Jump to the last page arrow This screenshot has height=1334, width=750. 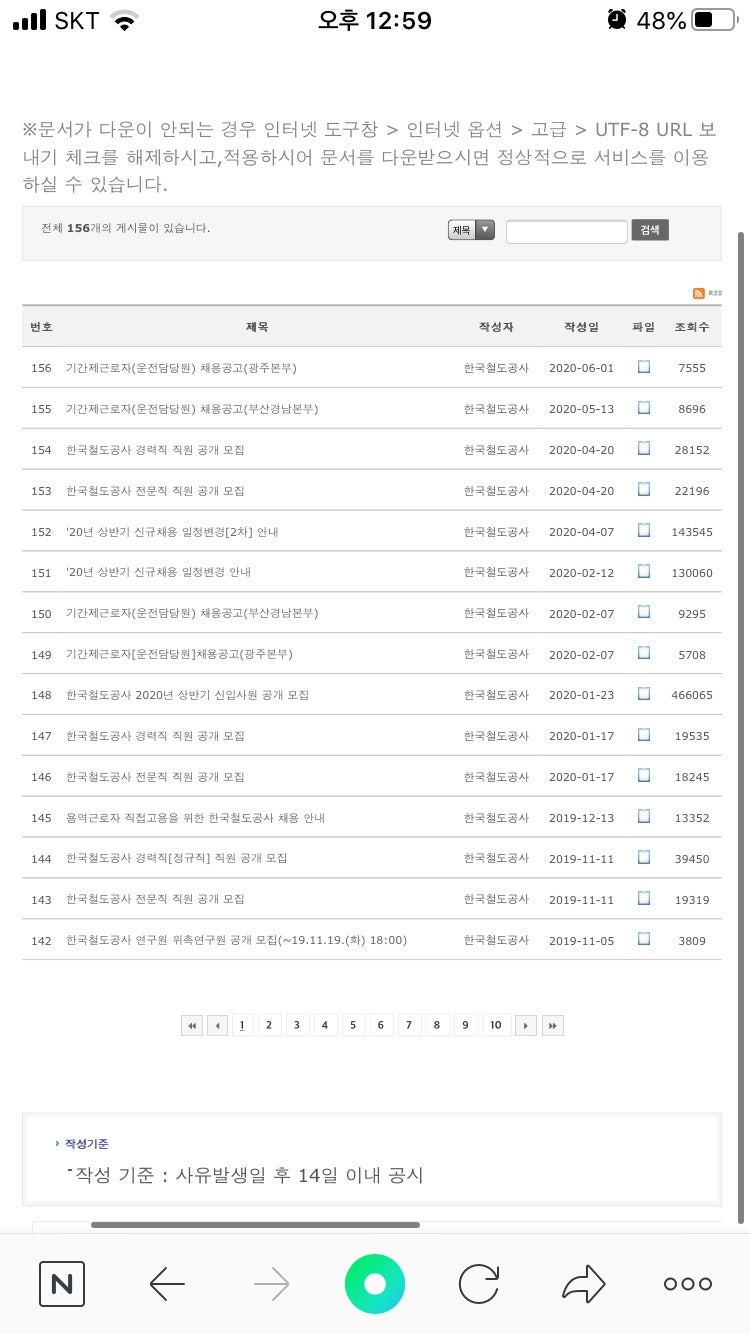pyautogui.click(x=553, y=1025)
